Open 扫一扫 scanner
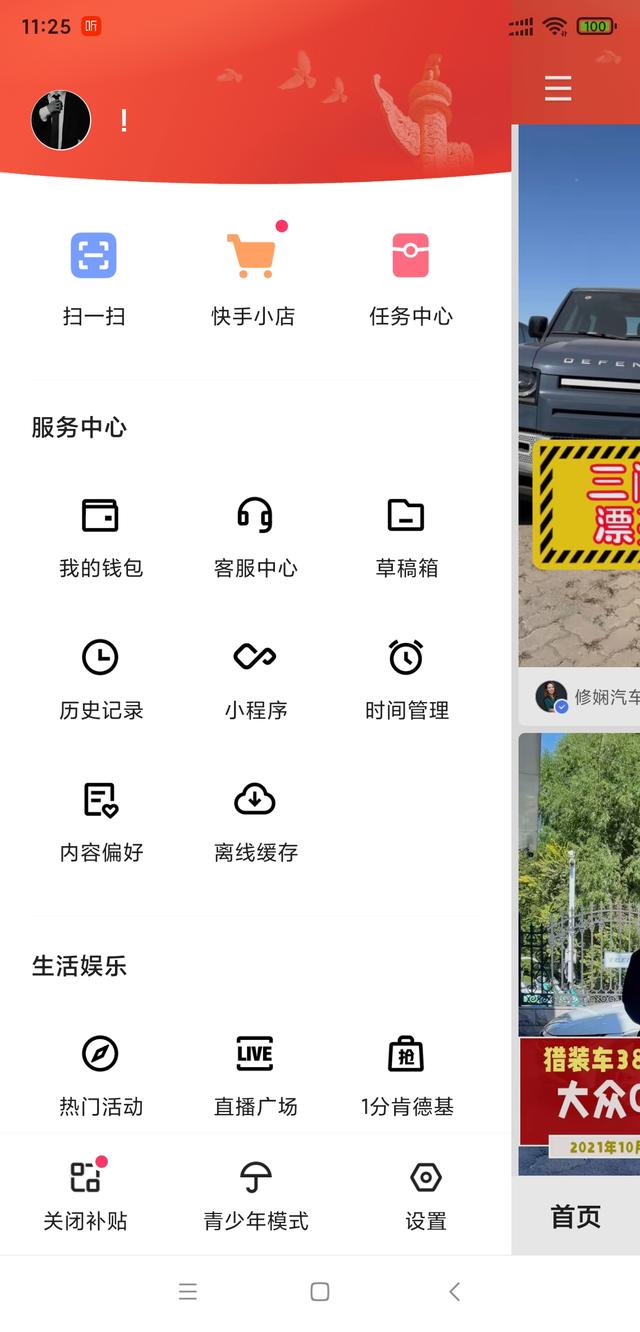 point(94,277)
